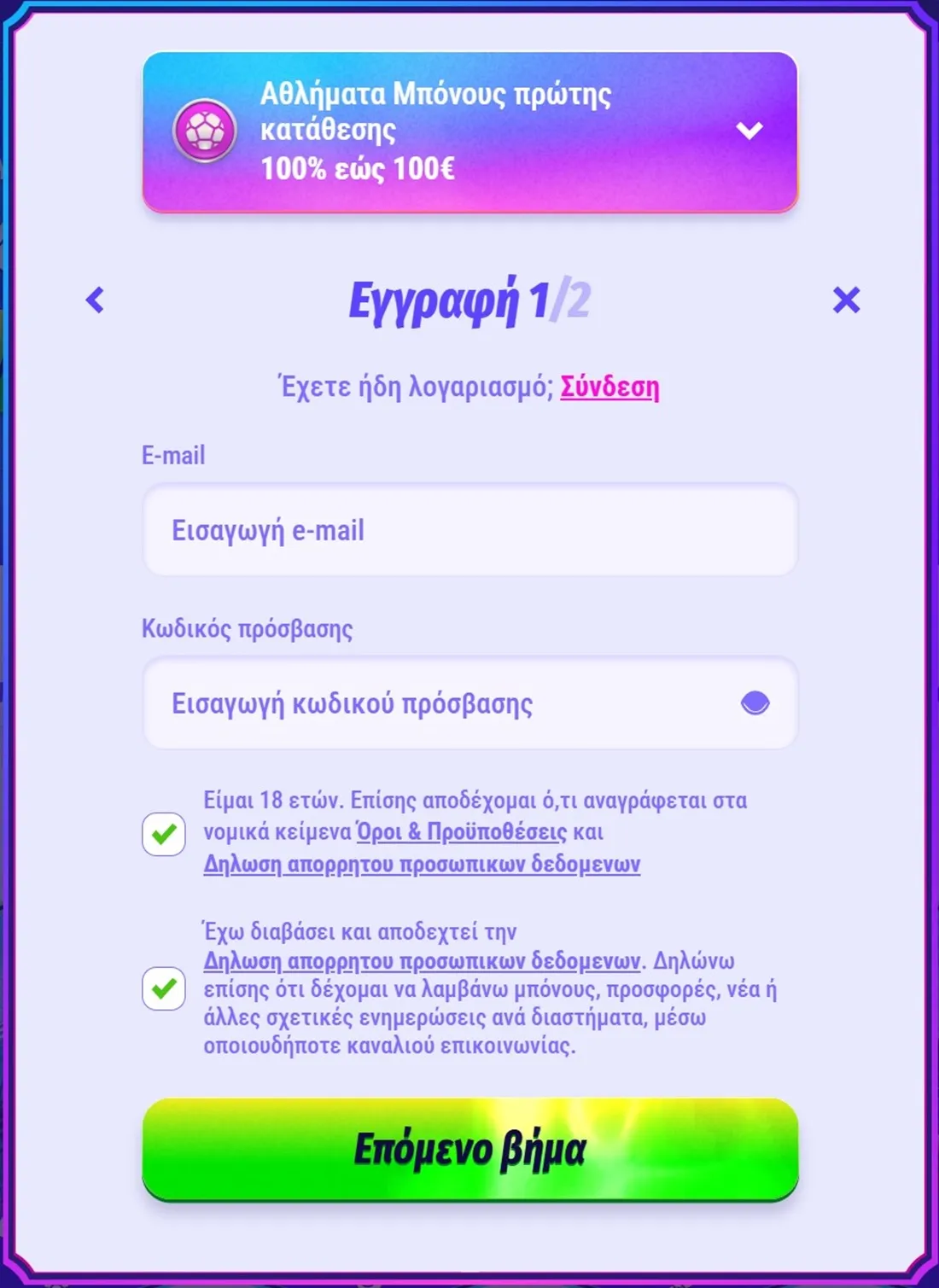Viewport: 939px width, 1288px height.
Task: Focus the E-mail input field
Action: pos(469,530)
